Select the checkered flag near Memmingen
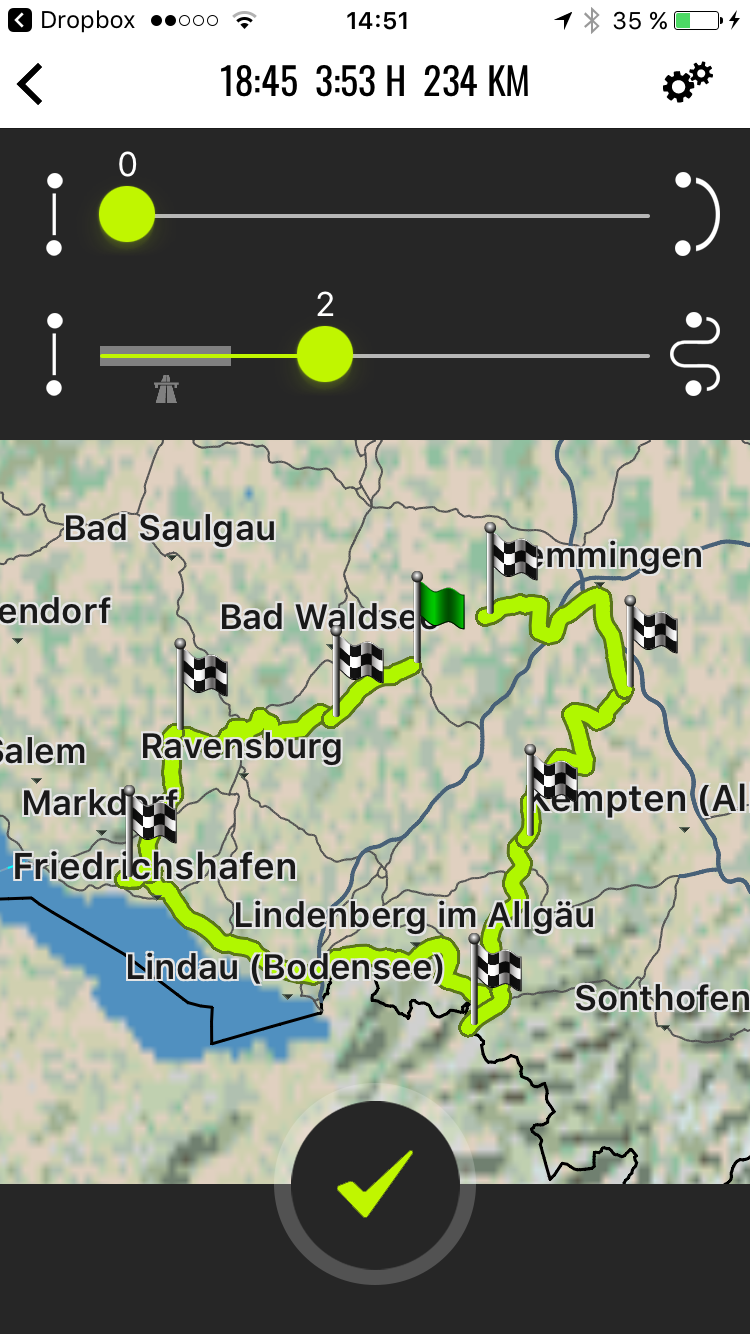Viewport: 750px width, 1334px height. (x=514, y=557)
